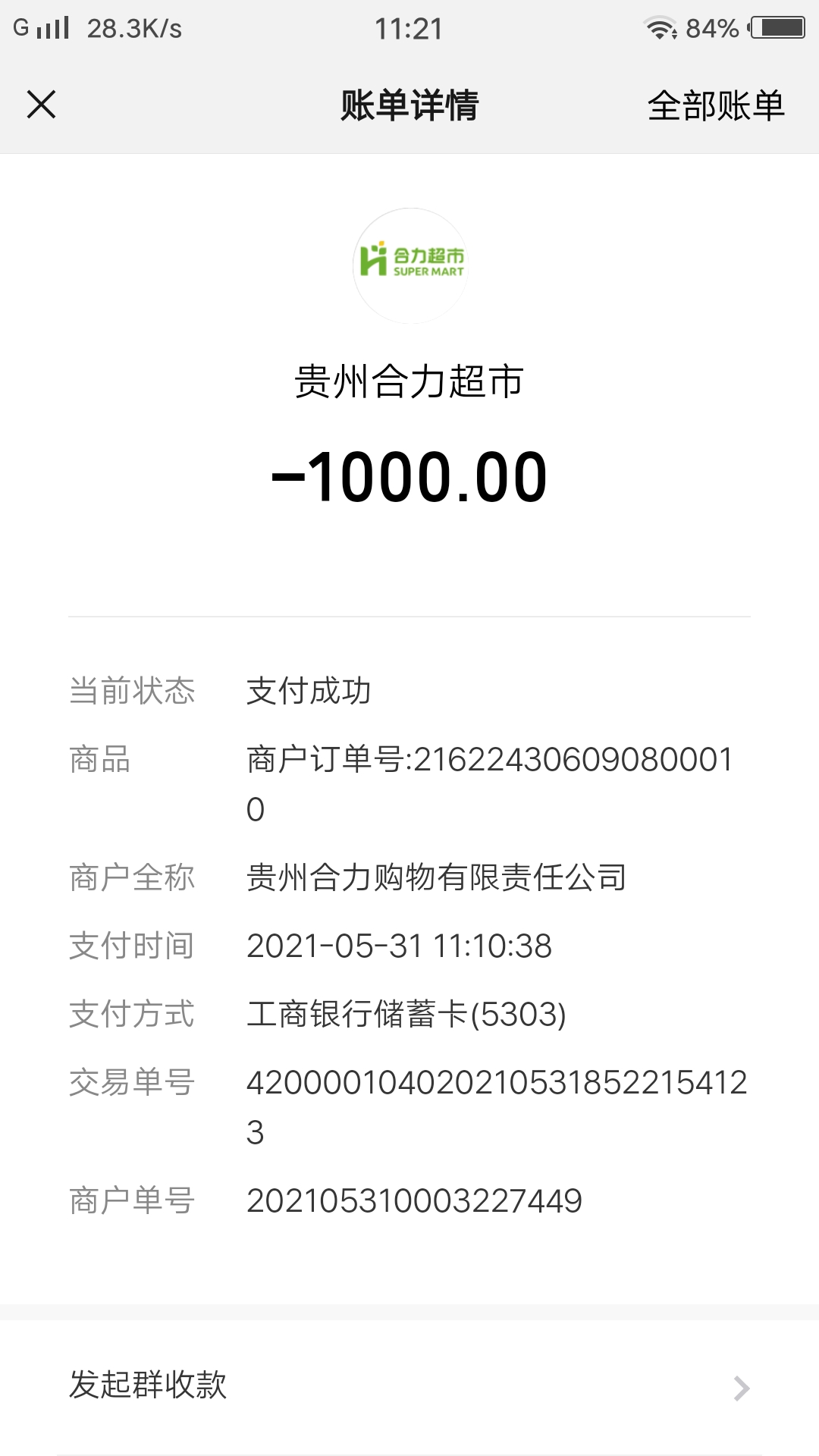Open the 贵州合力超市 merchant logo

(410, 265)
